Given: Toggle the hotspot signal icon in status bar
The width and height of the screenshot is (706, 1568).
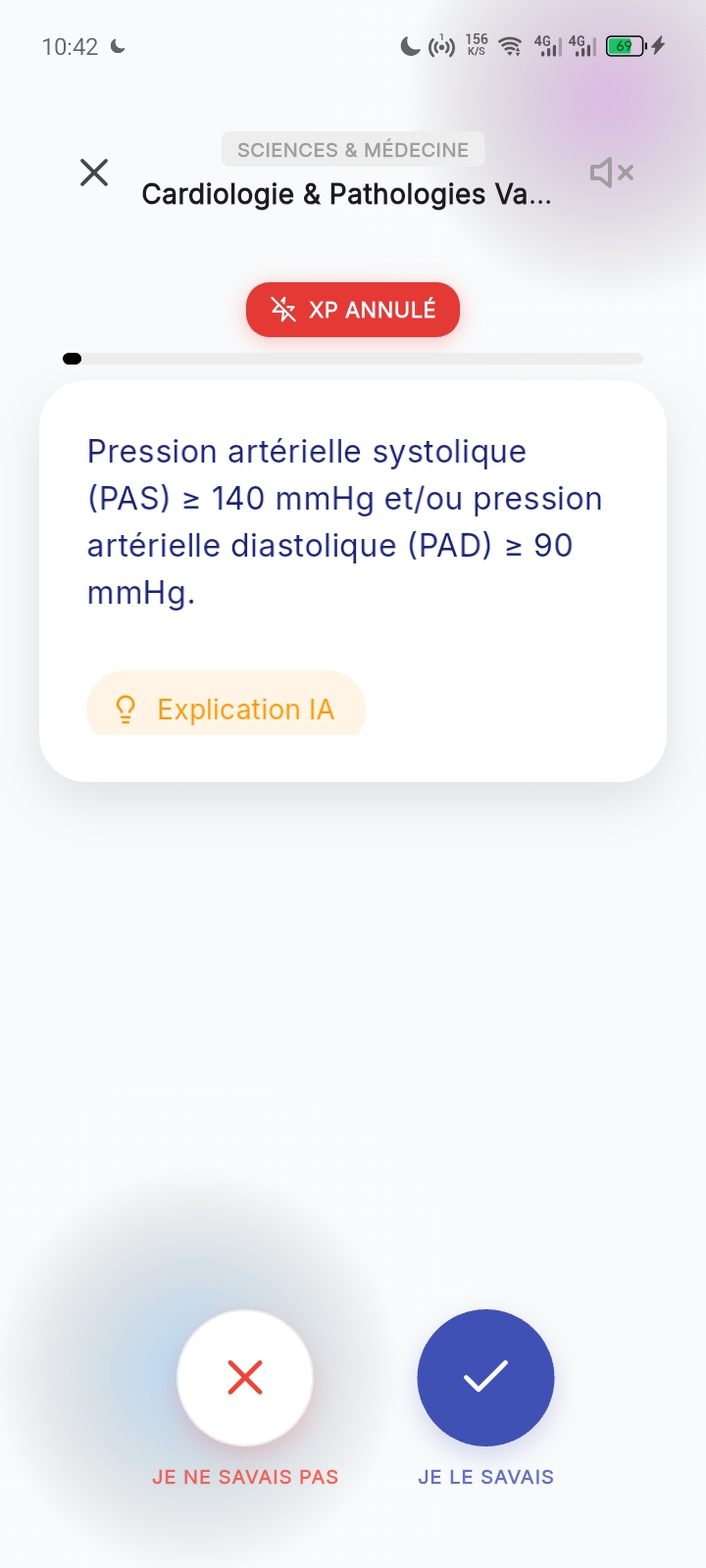Looking at the screenshot, I should point(440,45).
